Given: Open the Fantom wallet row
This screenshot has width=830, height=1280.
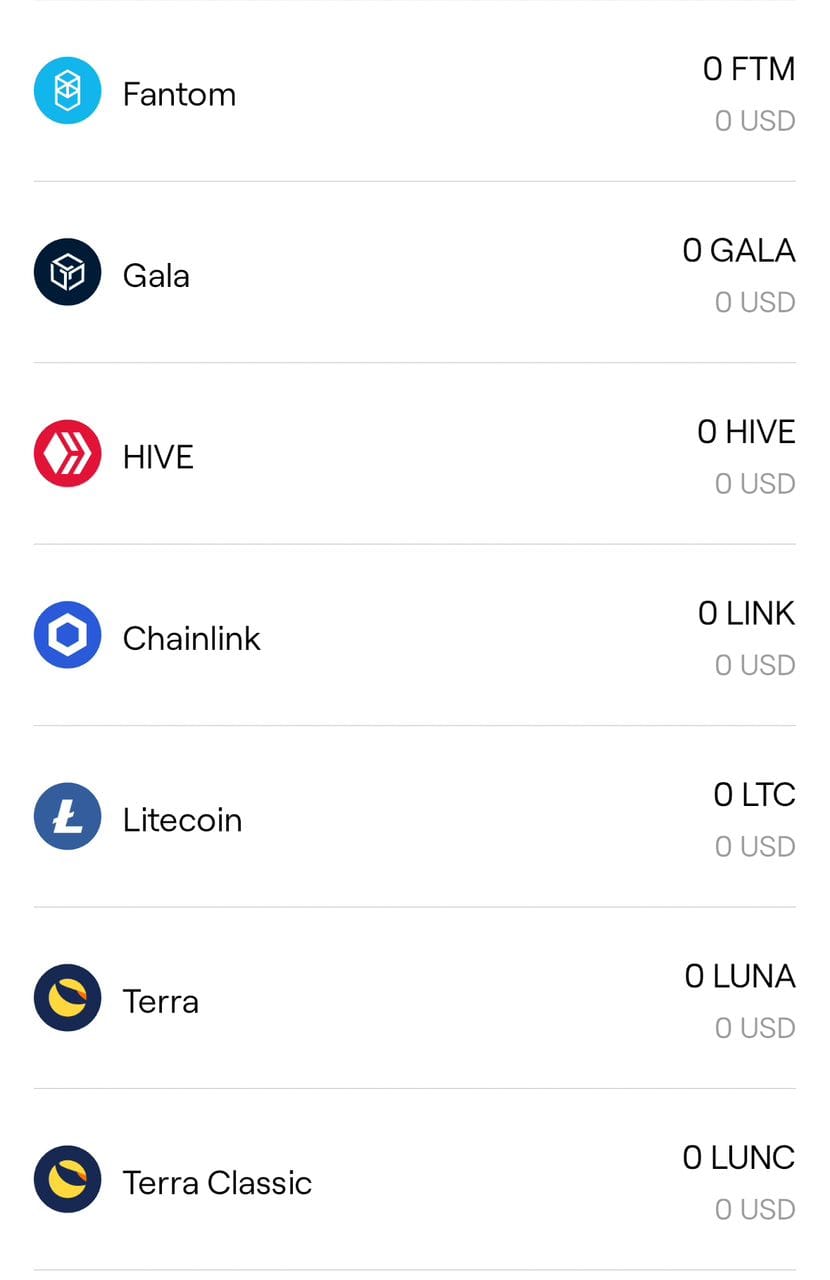Looking at the screenshot, I should pyautogui.click(x=414, y=93).
